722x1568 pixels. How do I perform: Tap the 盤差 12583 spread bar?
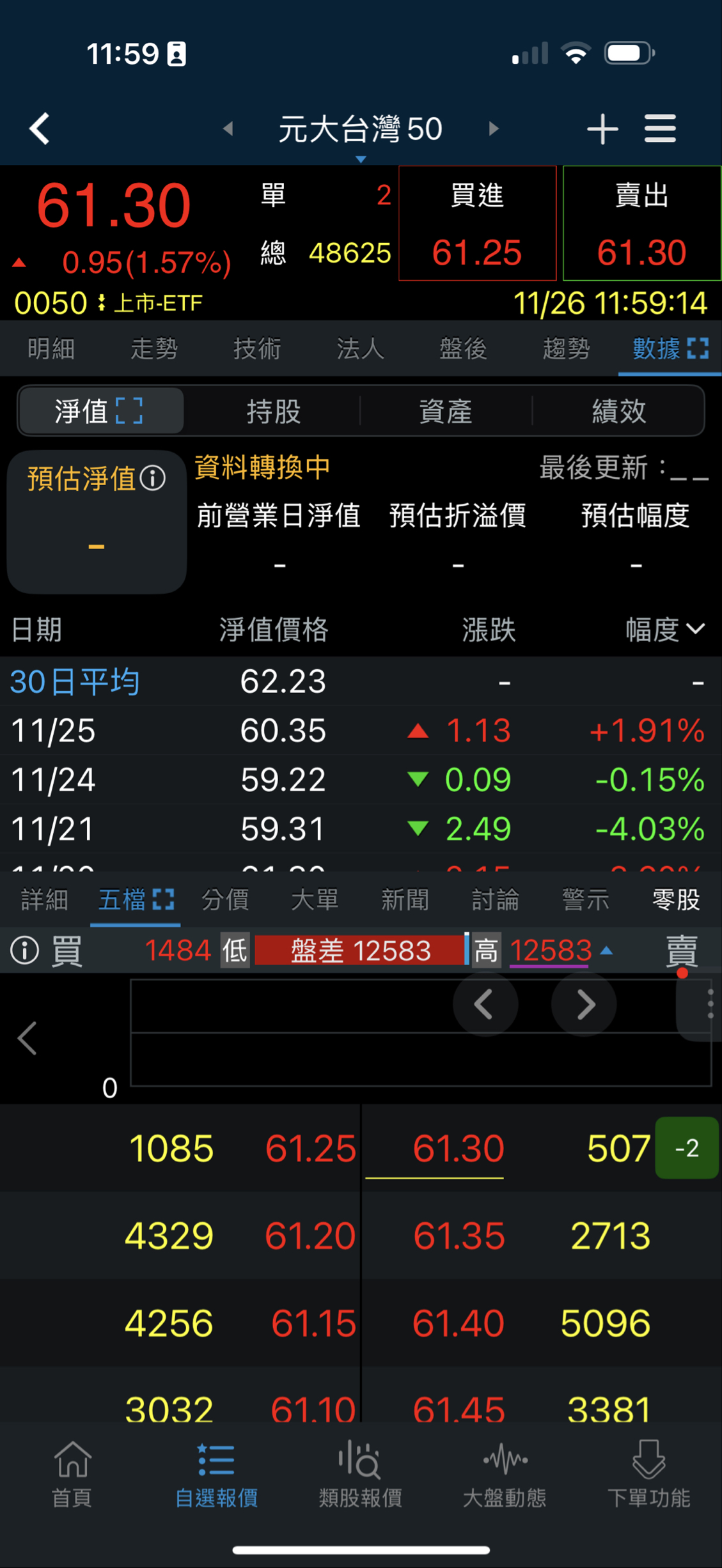360,951
